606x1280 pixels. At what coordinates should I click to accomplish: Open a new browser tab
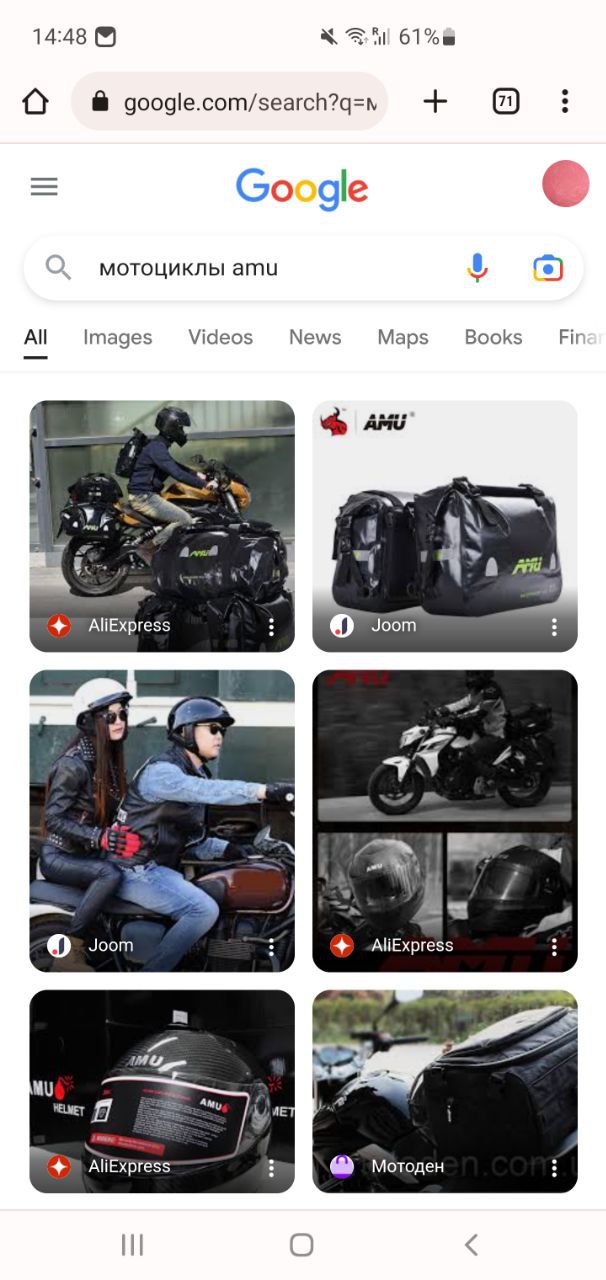pos(435,101)
